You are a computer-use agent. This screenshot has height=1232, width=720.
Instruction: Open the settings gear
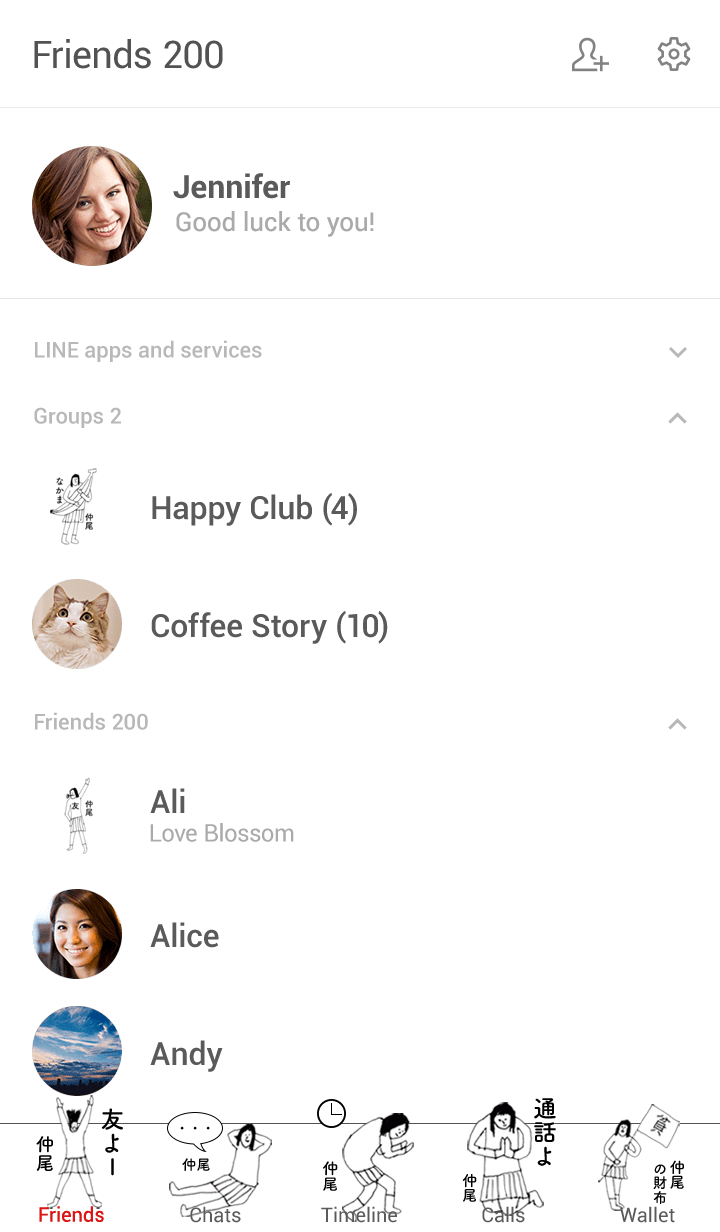pos(674,55)
